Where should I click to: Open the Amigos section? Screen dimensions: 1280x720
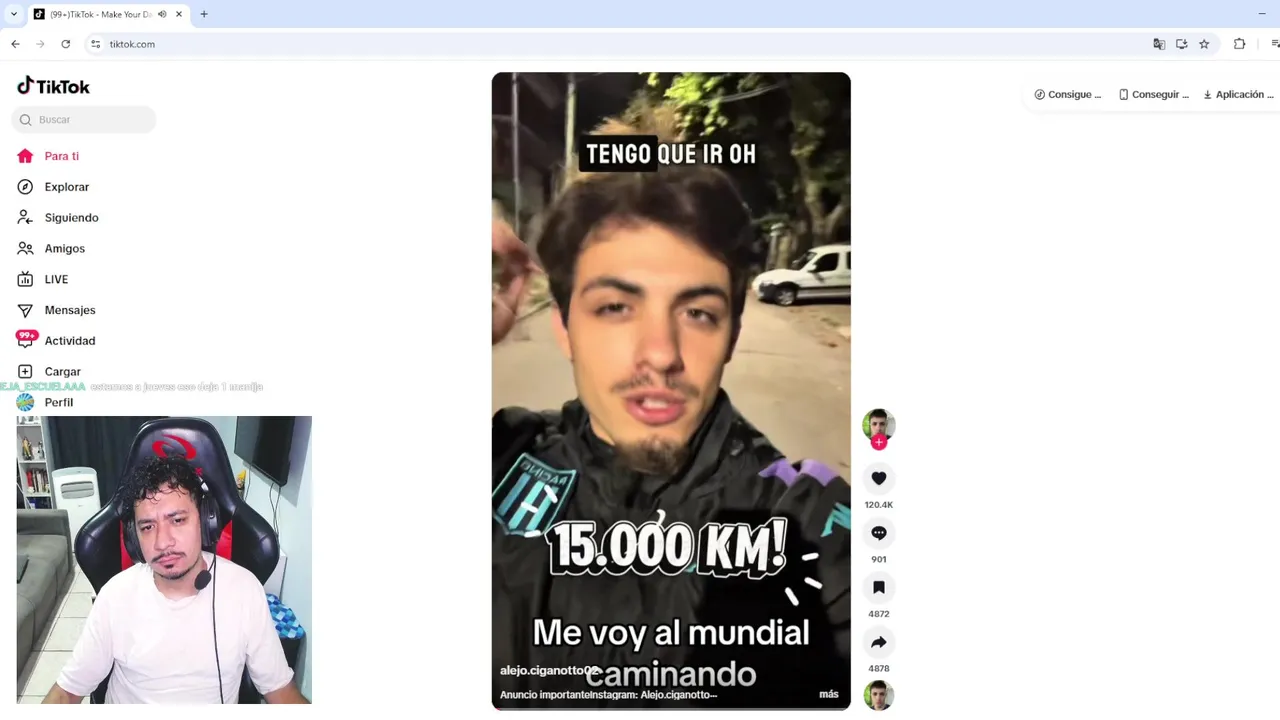(64, 249)
